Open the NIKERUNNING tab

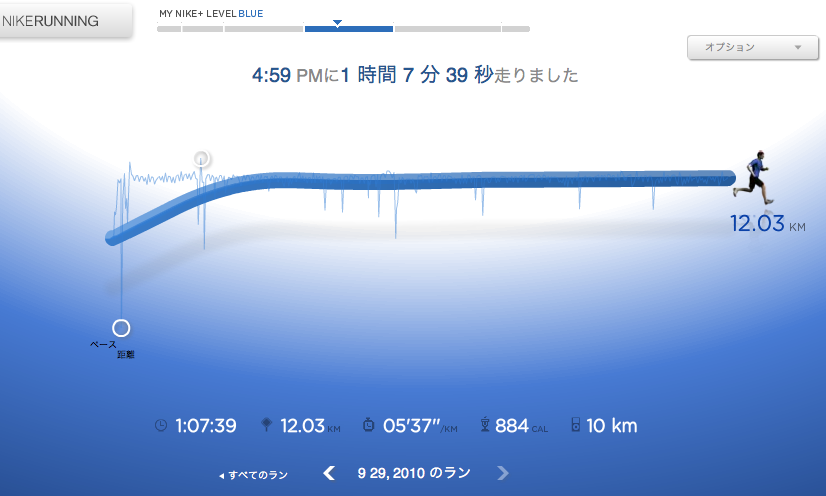point(60,20)
